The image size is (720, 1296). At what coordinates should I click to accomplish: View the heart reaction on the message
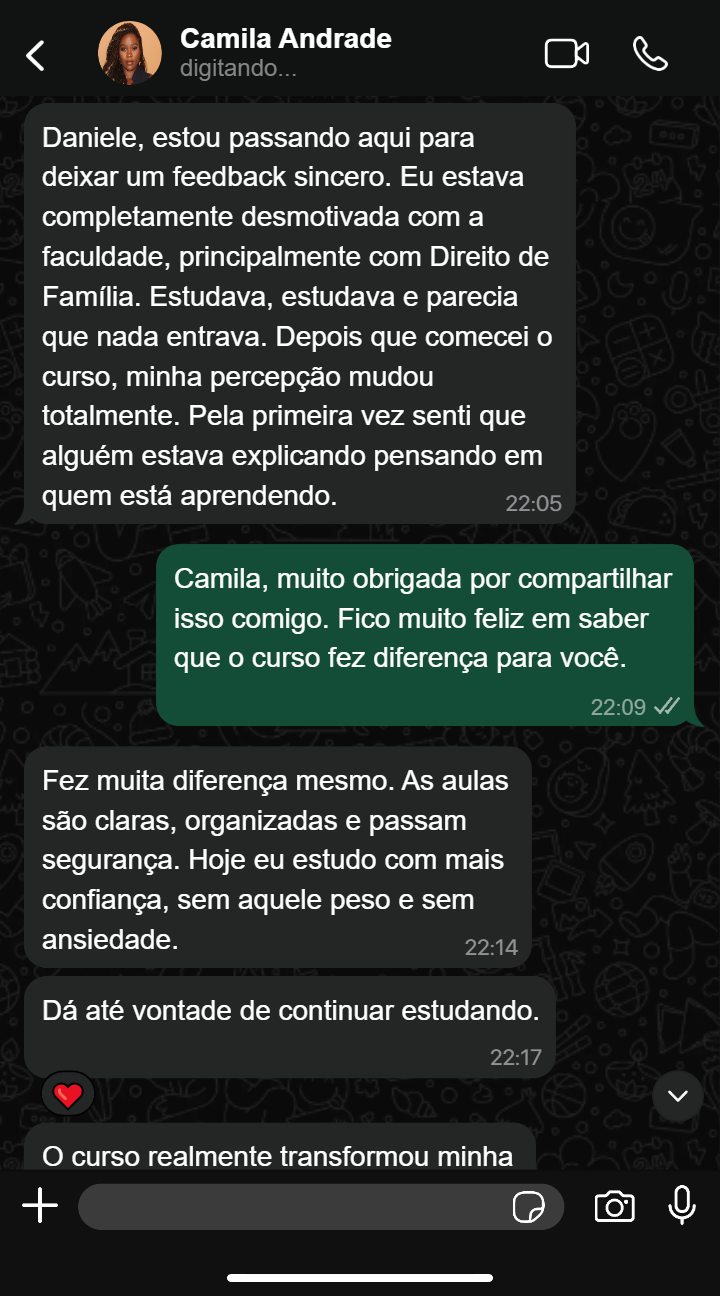pyautogui.click(x=68, y=1095)
